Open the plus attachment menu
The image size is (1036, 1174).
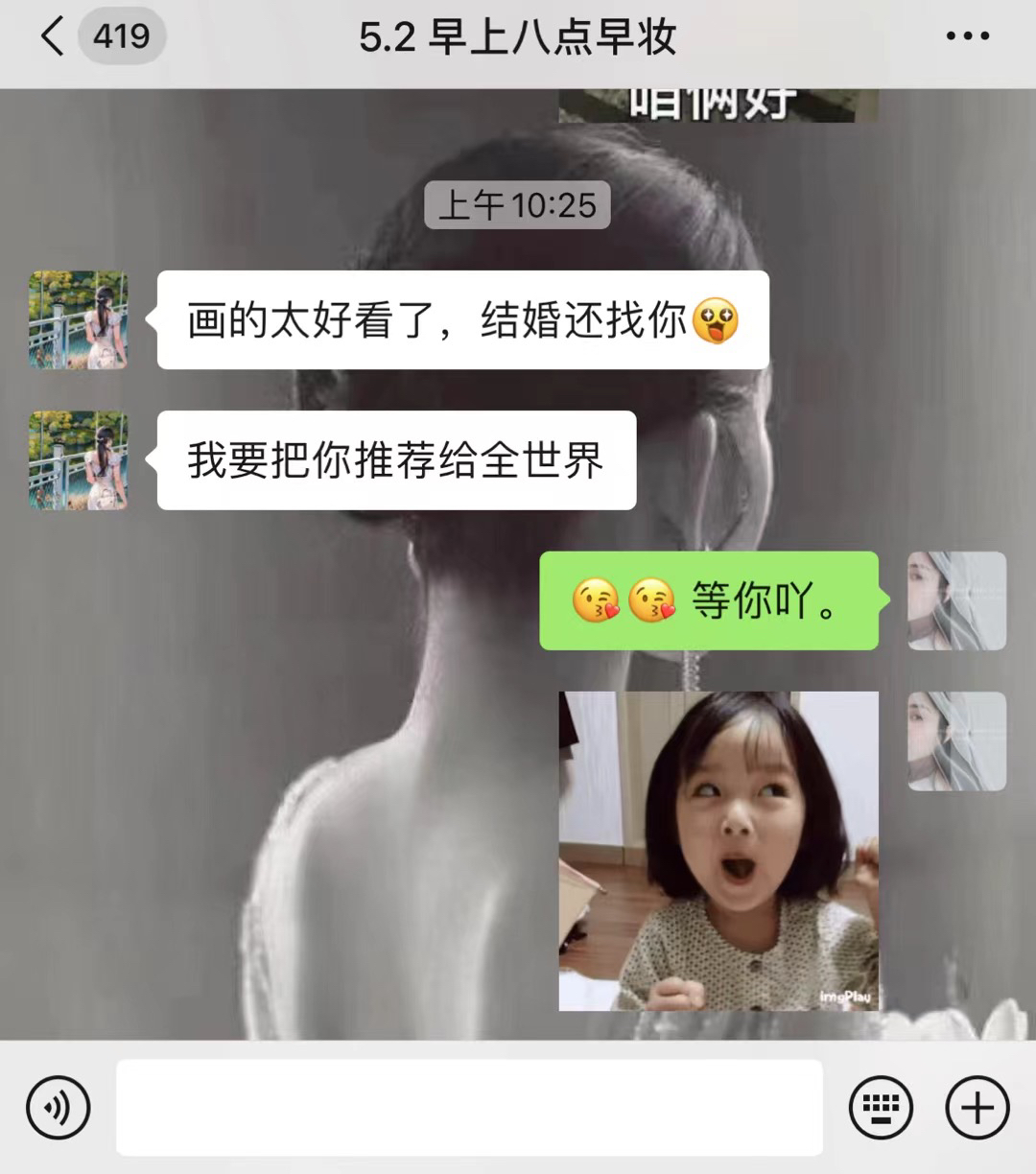point(977,1108)
